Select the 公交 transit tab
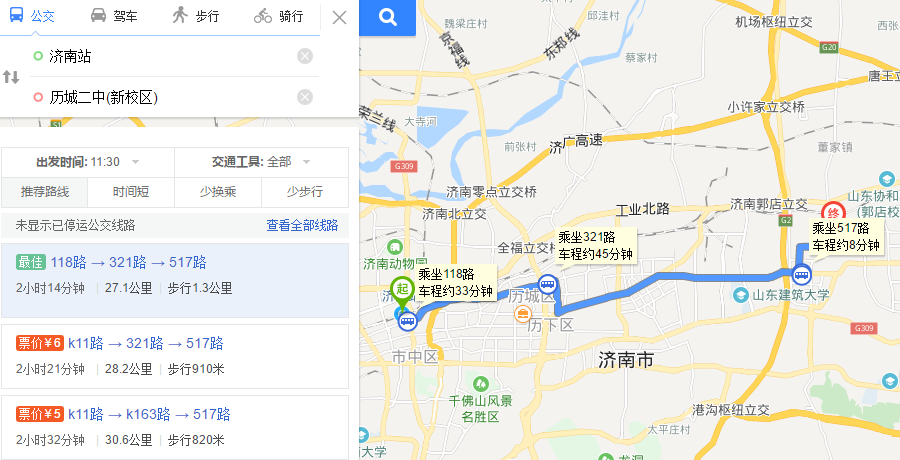Viewport: 900px width, 460px height. [32, 17]
